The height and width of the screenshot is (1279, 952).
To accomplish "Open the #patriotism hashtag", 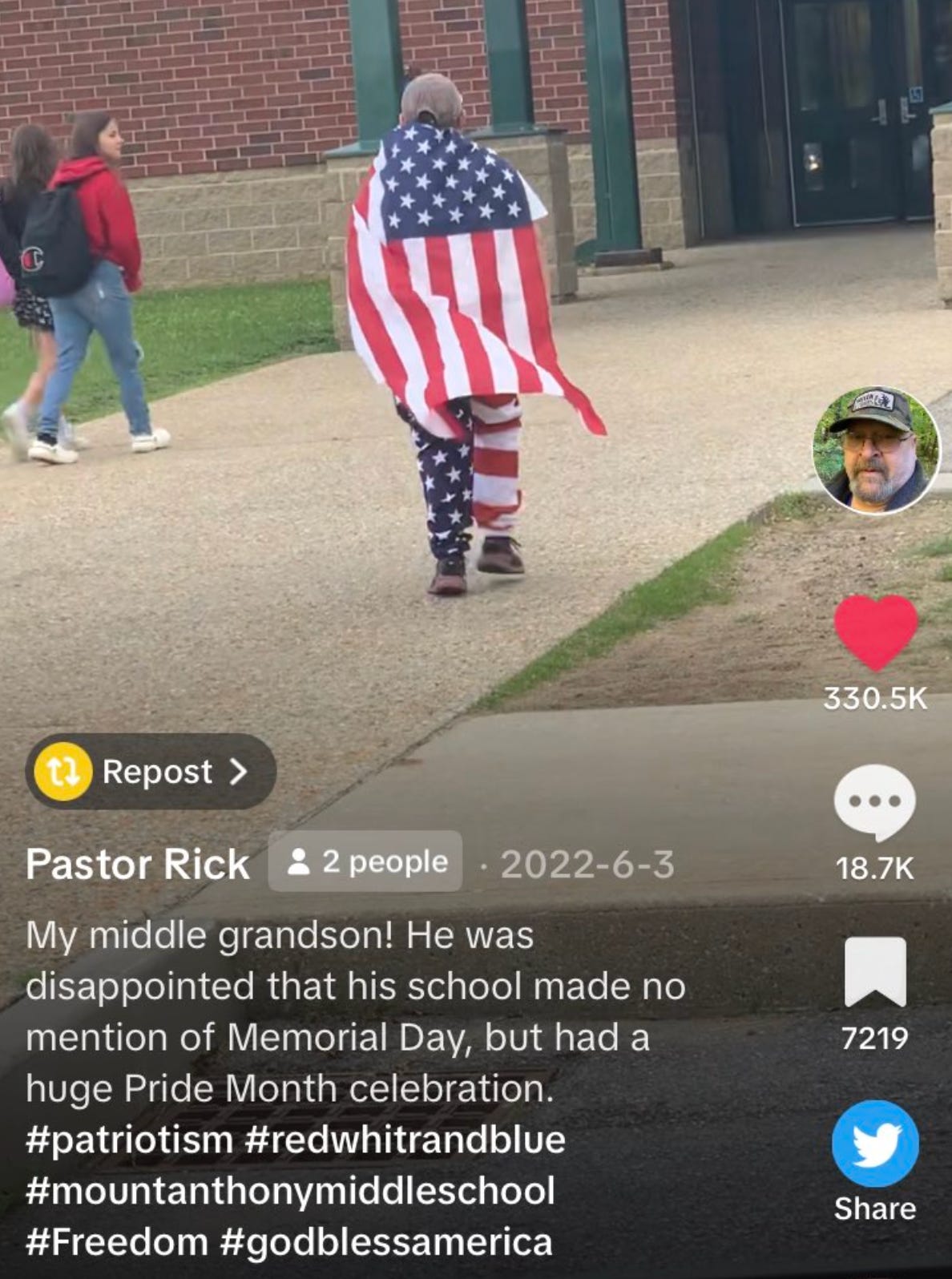I will (x=129, y=1140).
